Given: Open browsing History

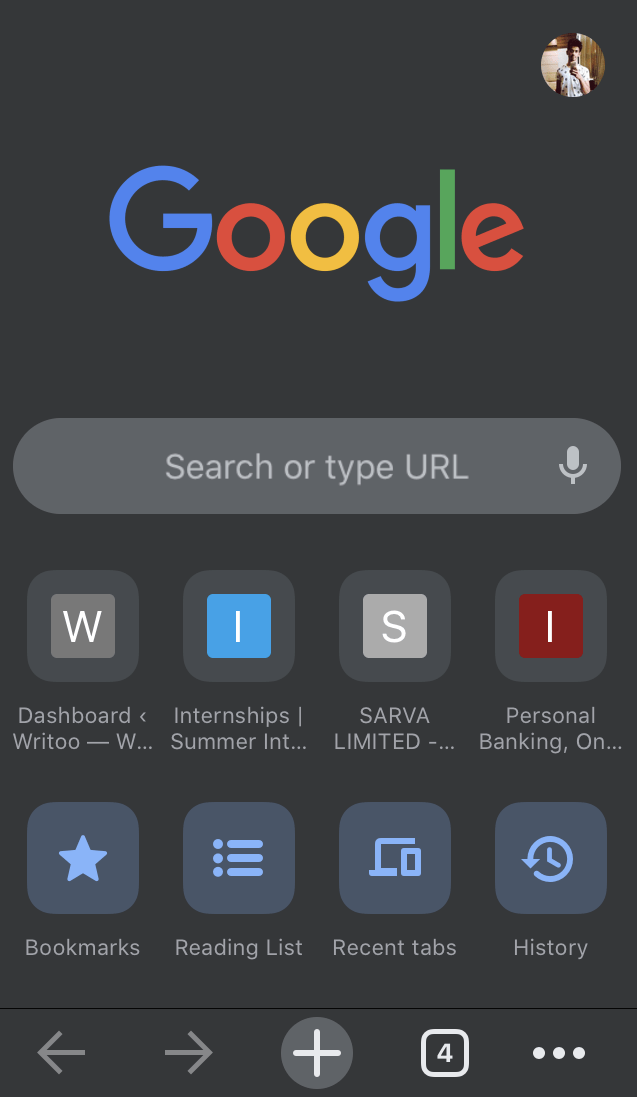Looking at the screenshot, I should [551, 858].
